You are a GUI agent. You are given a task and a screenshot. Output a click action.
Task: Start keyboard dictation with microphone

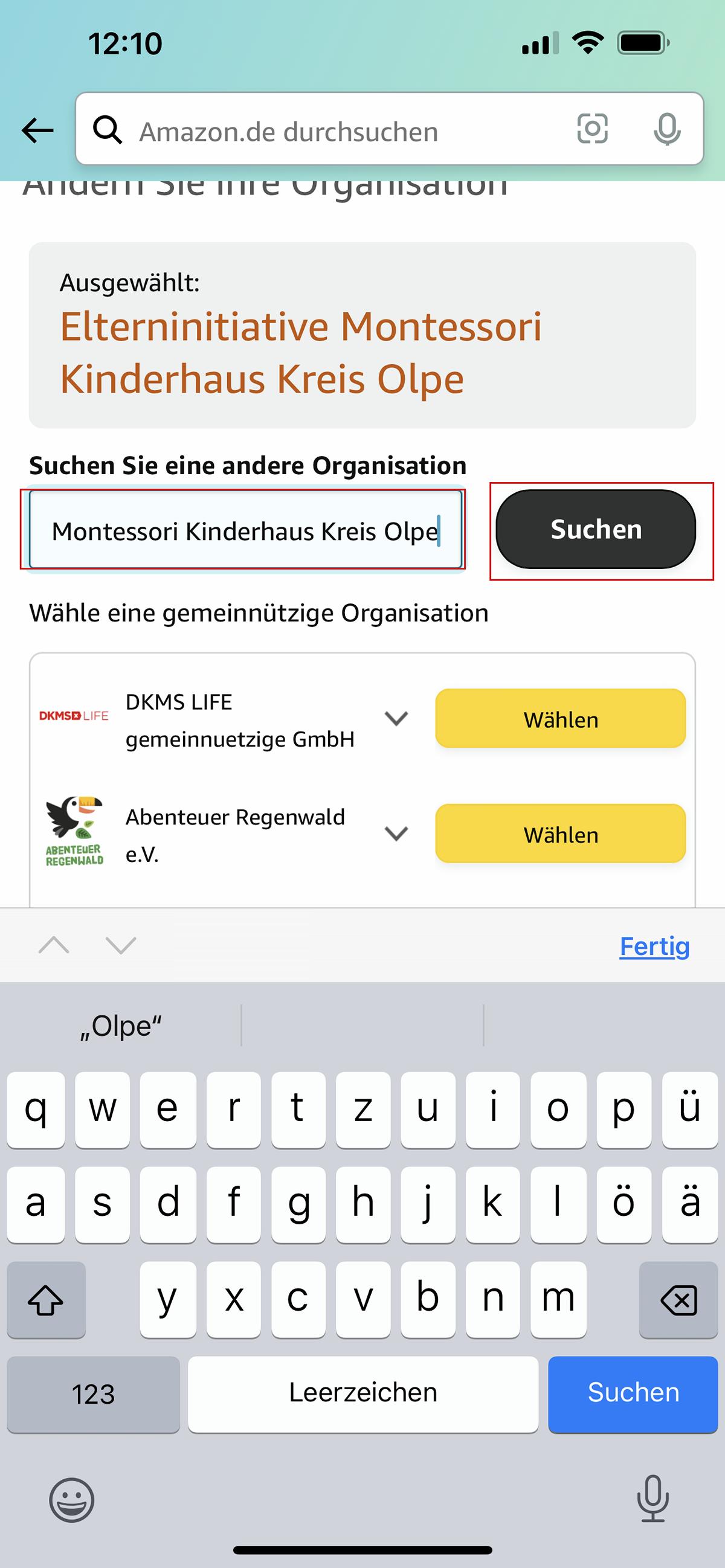point(653,1499)
